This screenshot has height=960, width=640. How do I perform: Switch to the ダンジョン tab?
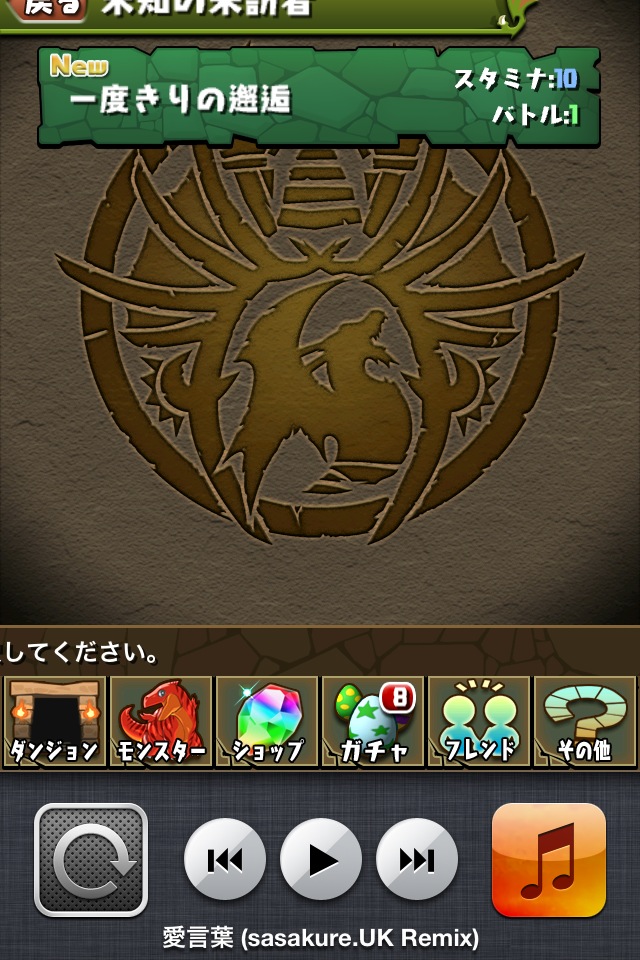click(54, 722)
